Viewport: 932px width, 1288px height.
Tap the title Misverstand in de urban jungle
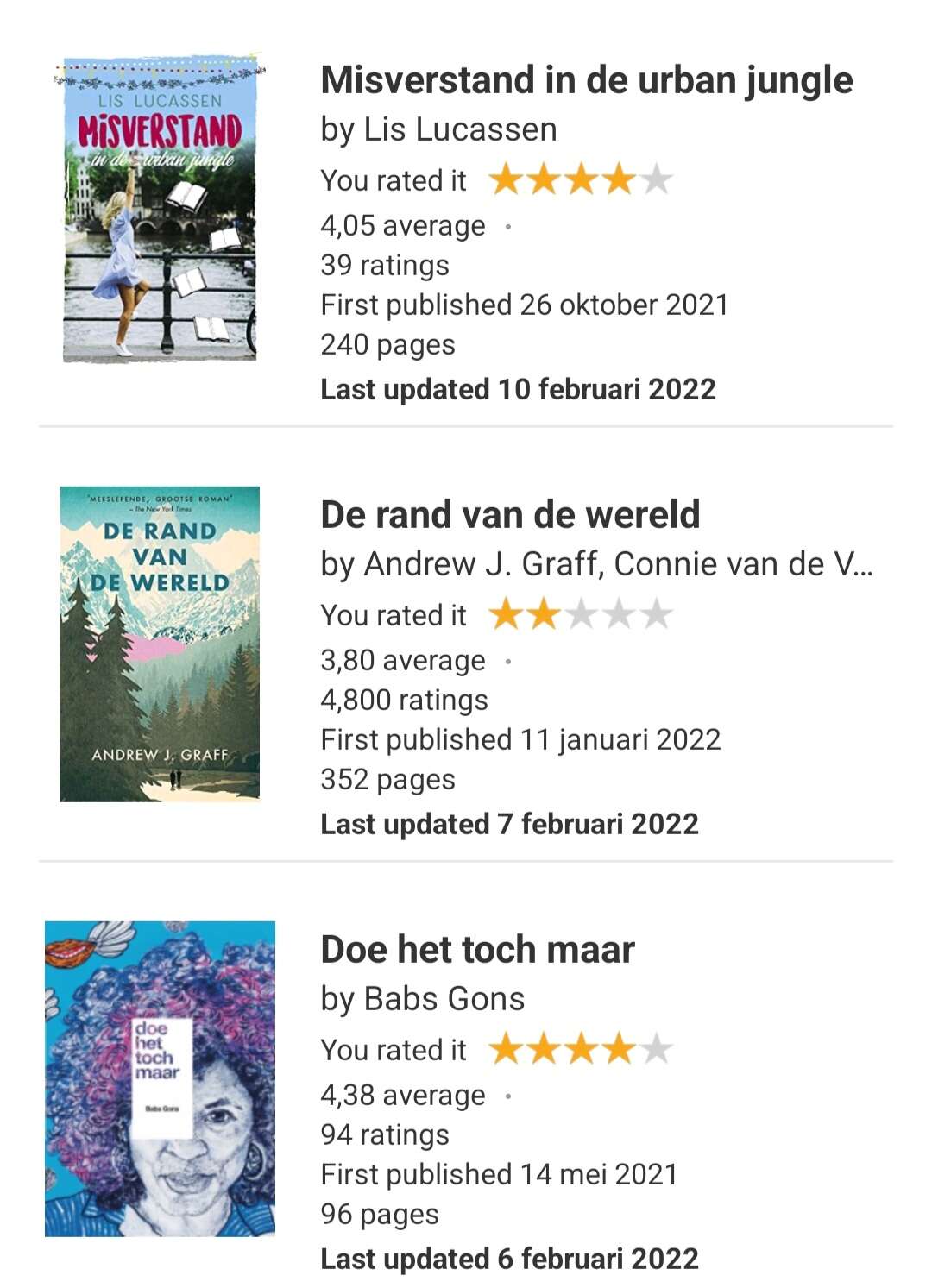click(x=586, y=80)
